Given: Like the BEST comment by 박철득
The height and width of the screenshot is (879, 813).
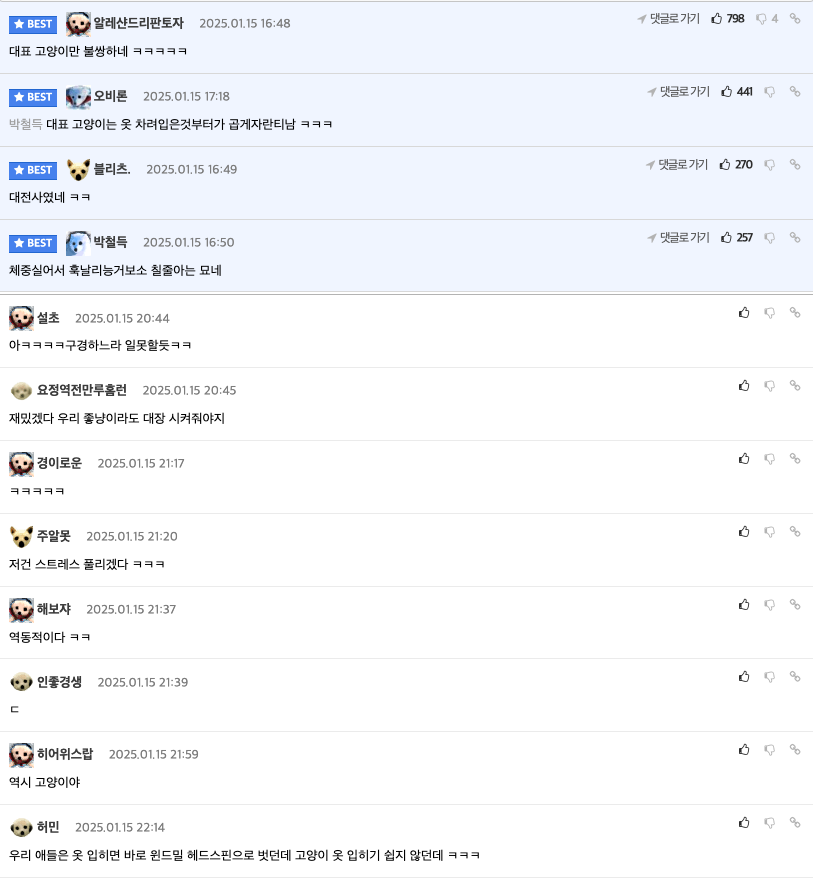Looking at the screenshot, I should tap(726, 238).
